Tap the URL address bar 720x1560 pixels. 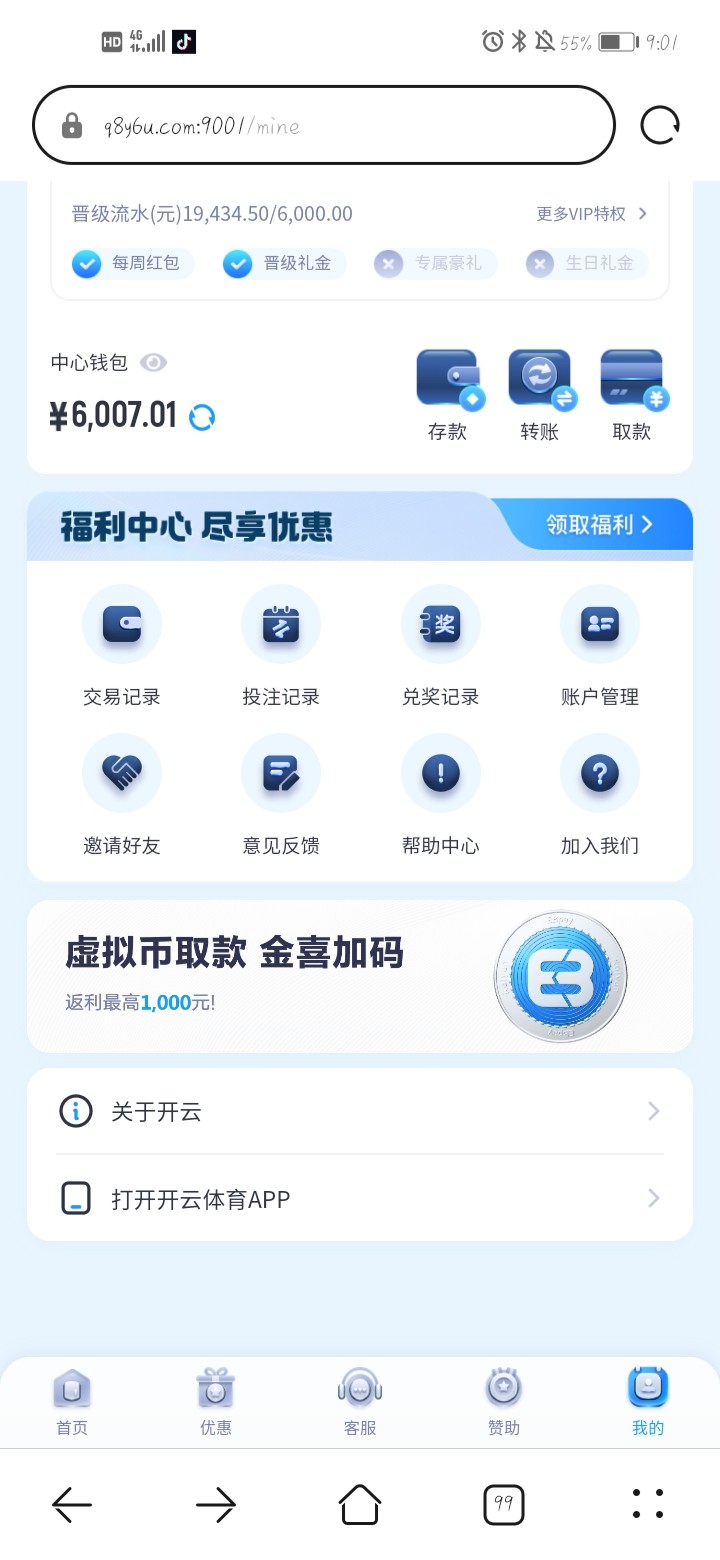323,126
